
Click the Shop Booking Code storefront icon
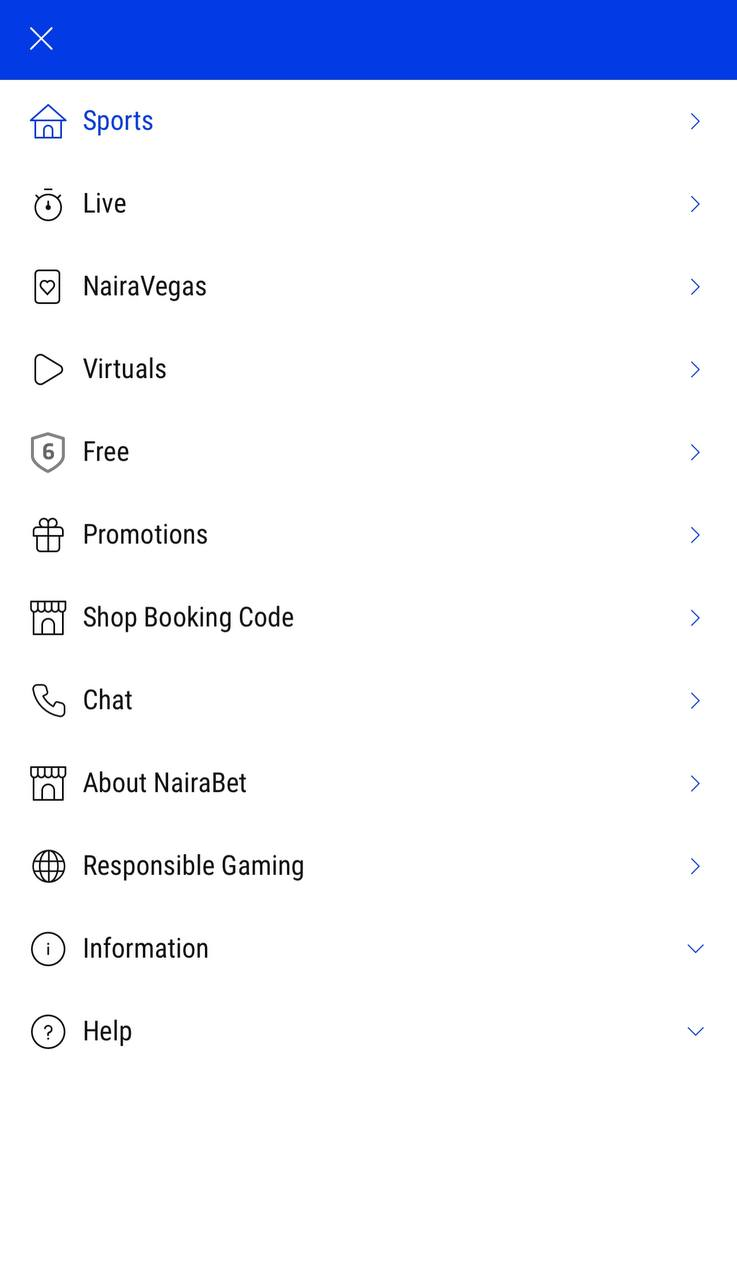[47, 617]
